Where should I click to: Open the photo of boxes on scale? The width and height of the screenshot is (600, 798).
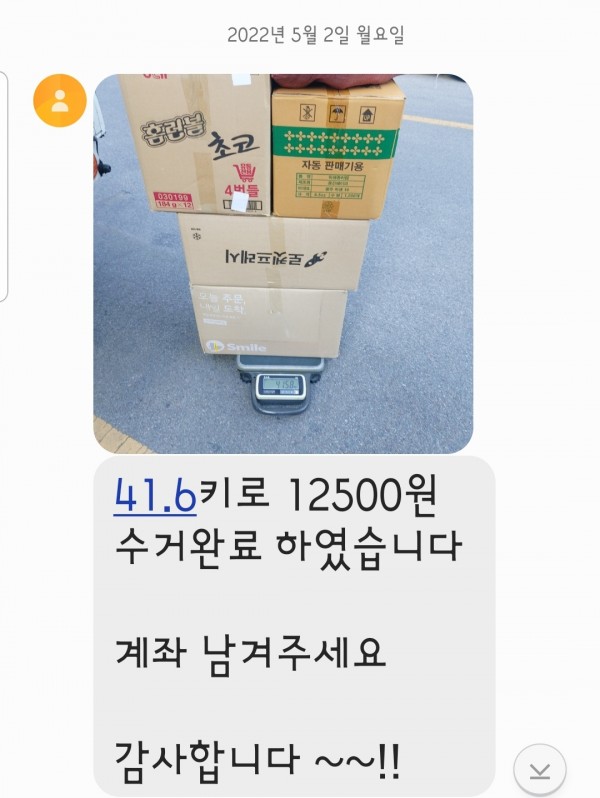point(283,263)
